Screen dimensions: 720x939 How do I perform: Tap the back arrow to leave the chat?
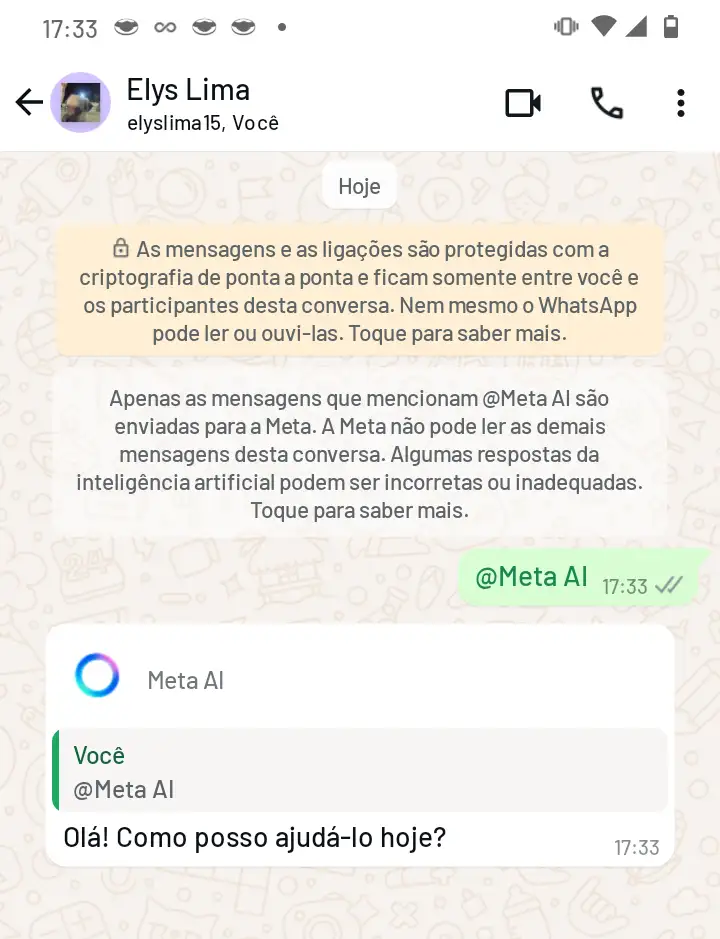point(29,102)
